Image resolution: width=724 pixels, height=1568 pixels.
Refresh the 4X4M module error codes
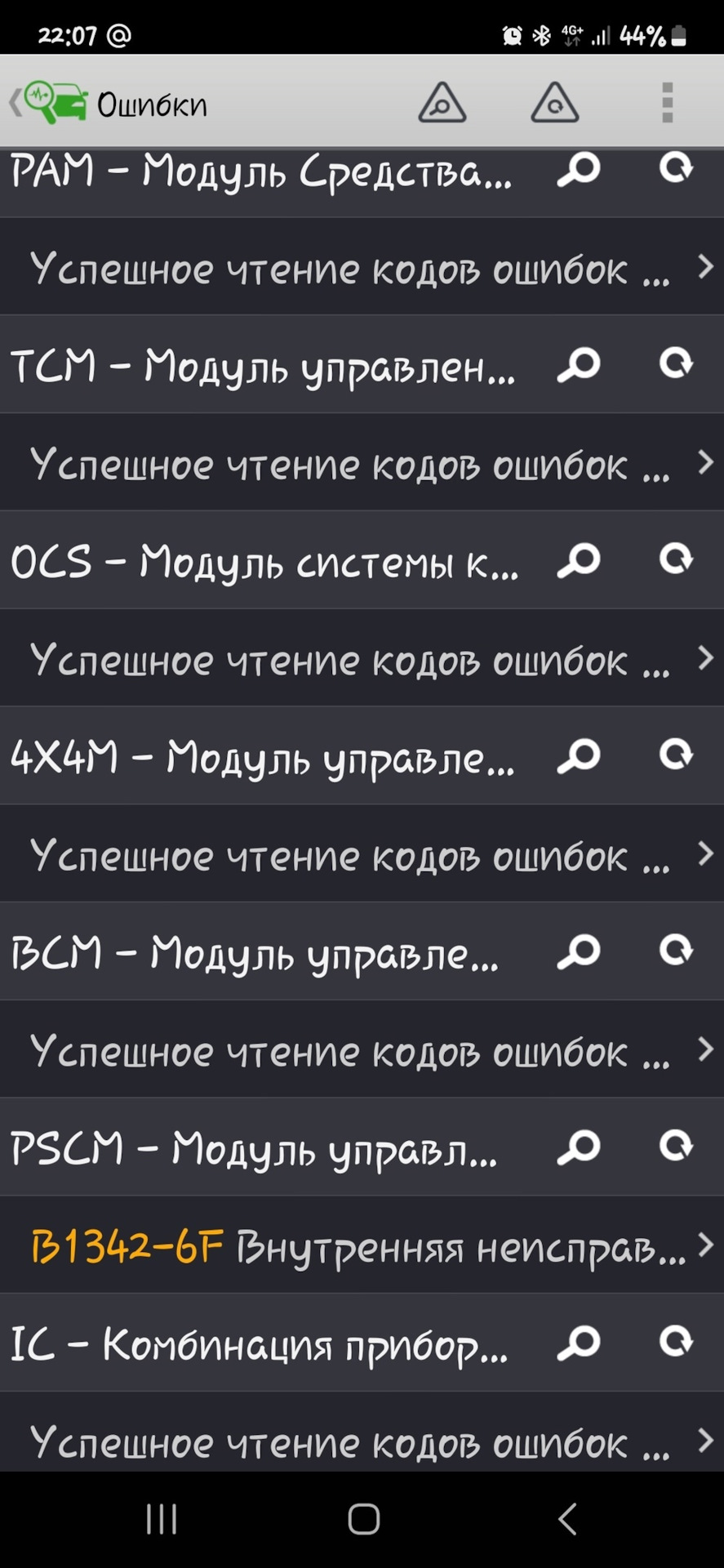point(676,755)
